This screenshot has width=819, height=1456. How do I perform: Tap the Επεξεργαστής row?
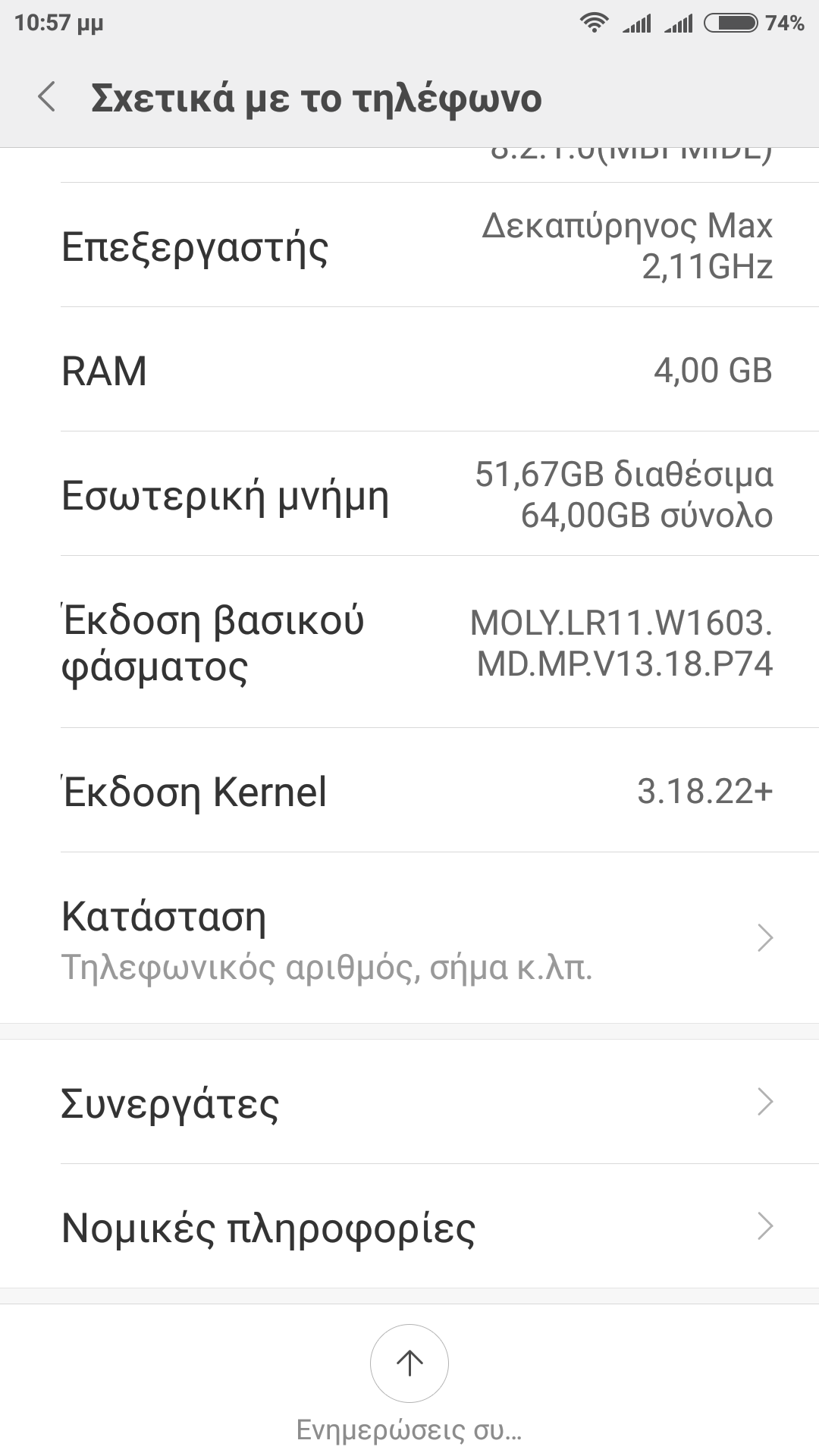click(x=409, y=246)
